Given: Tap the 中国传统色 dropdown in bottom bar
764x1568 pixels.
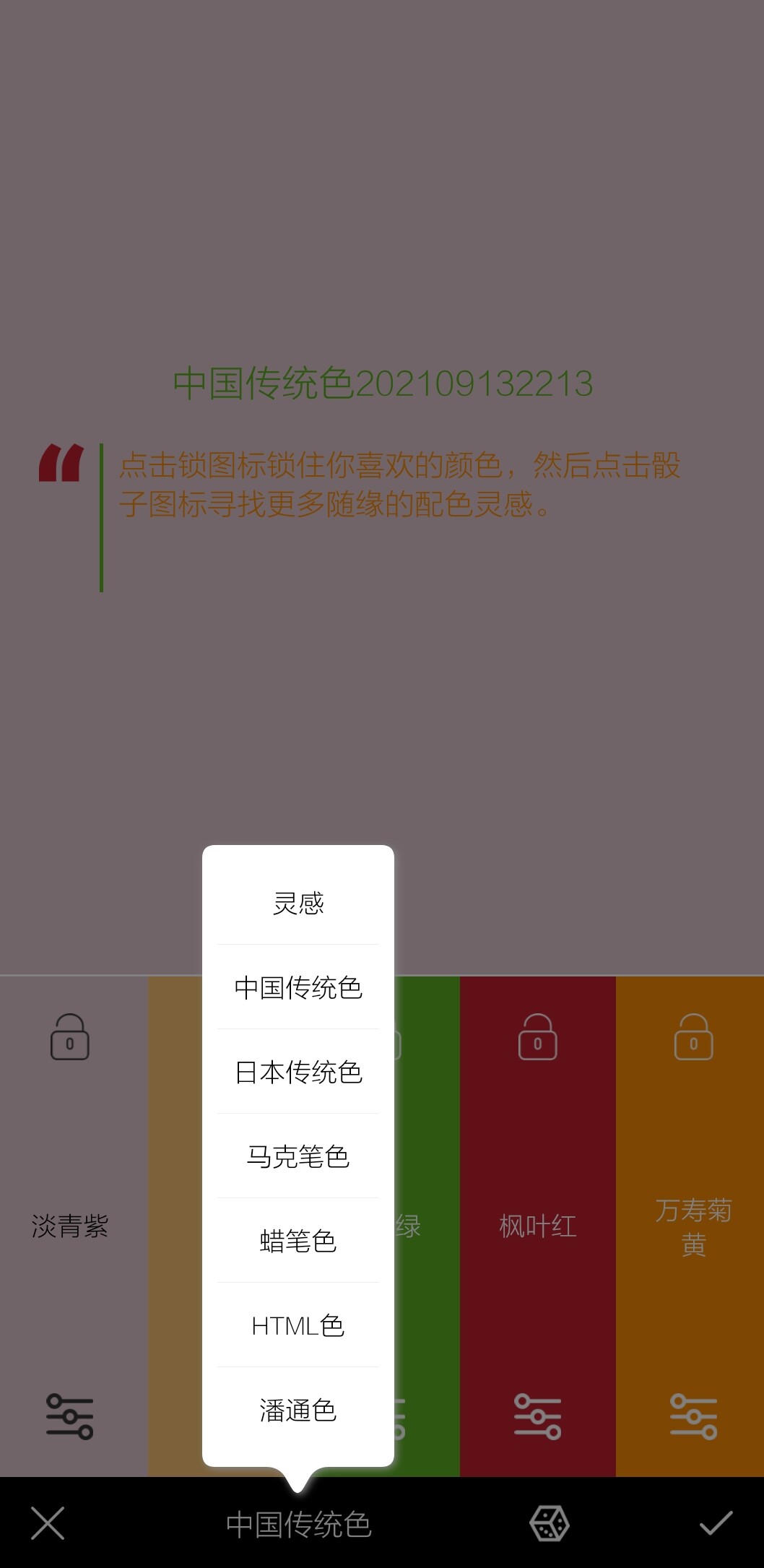Looking at the screenshot, I should [x=298, y=1524].
